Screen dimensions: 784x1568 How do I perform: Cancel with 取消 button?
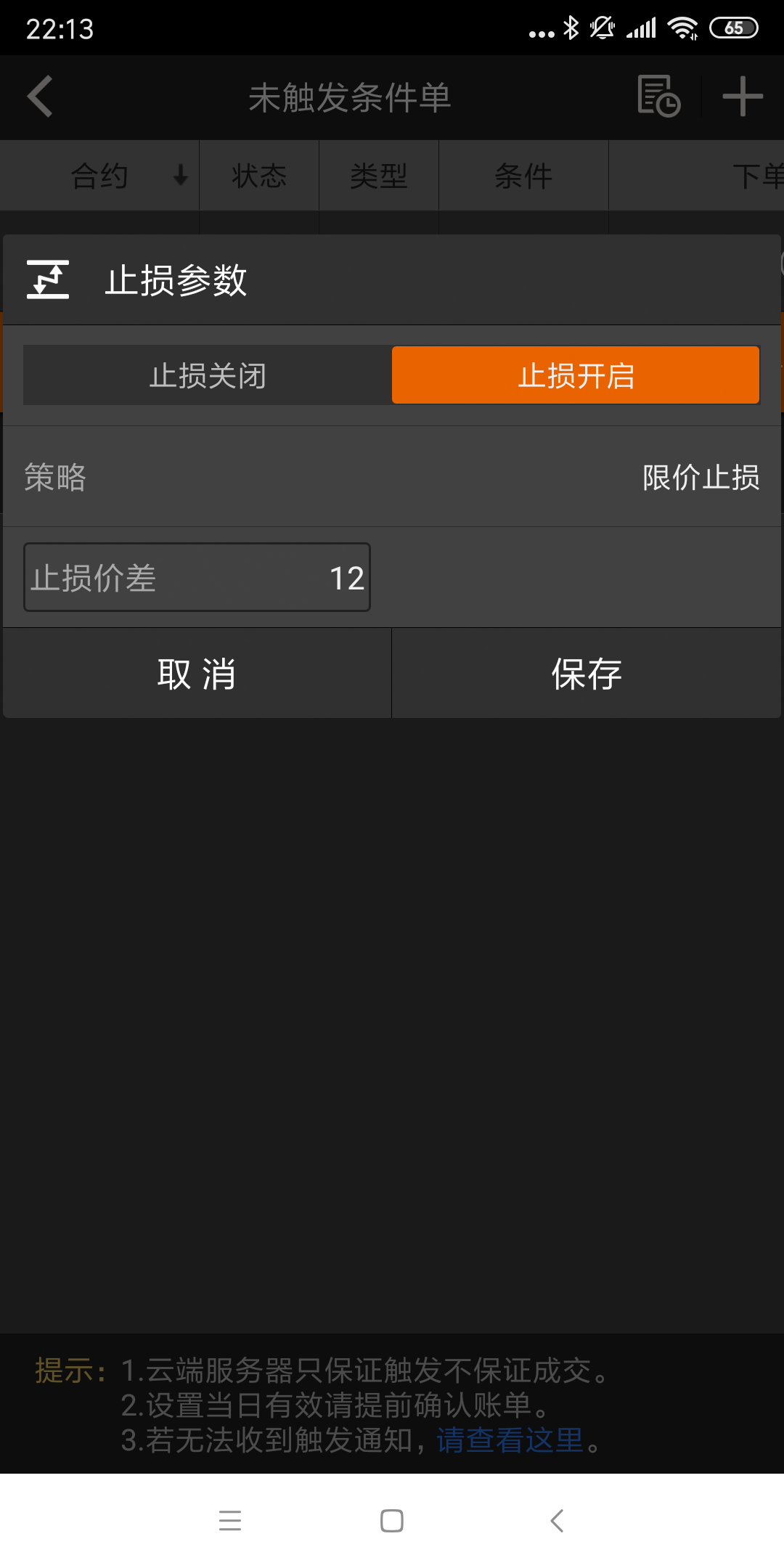pos(197,674)
